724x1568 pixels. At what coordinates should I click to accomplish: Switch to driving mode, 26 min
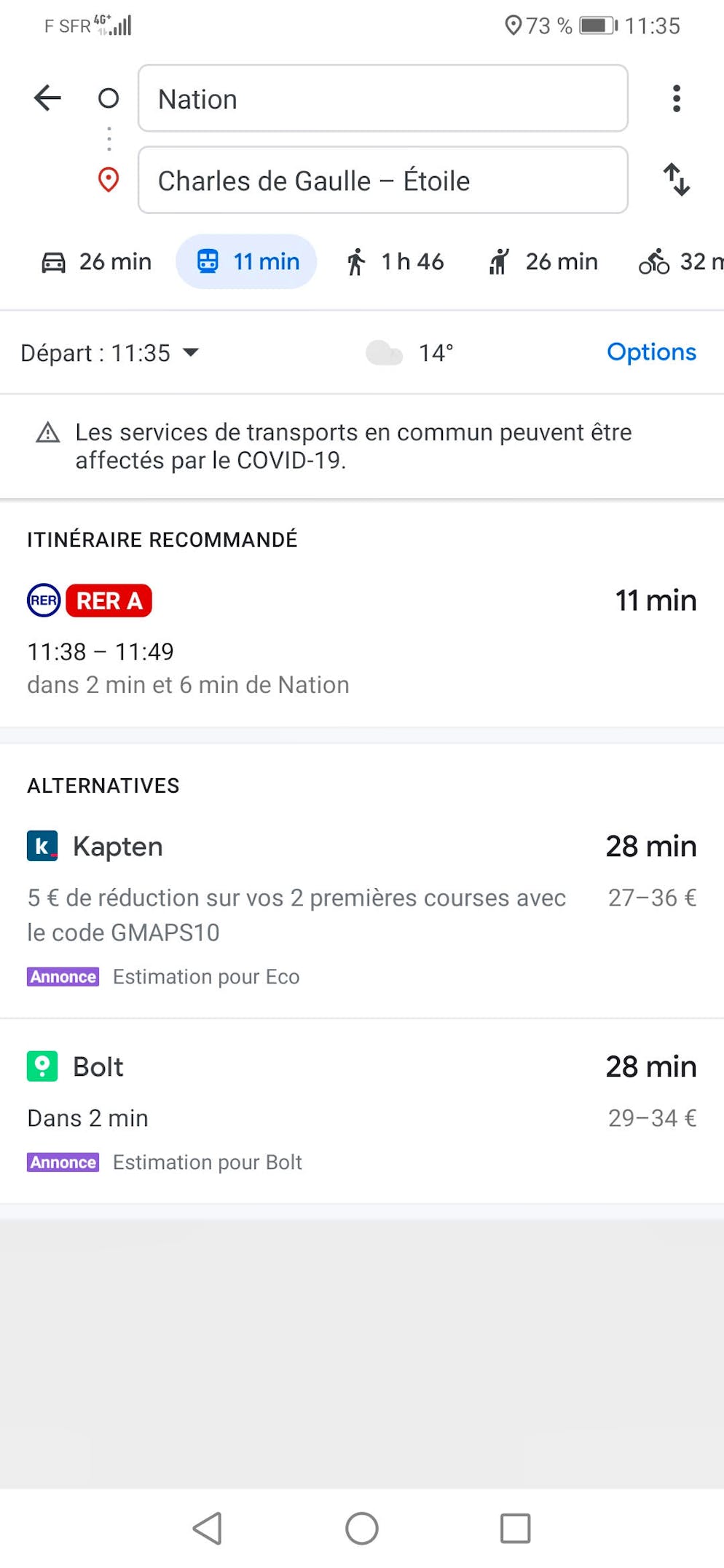pyautogui.click(x=96, y=261)
